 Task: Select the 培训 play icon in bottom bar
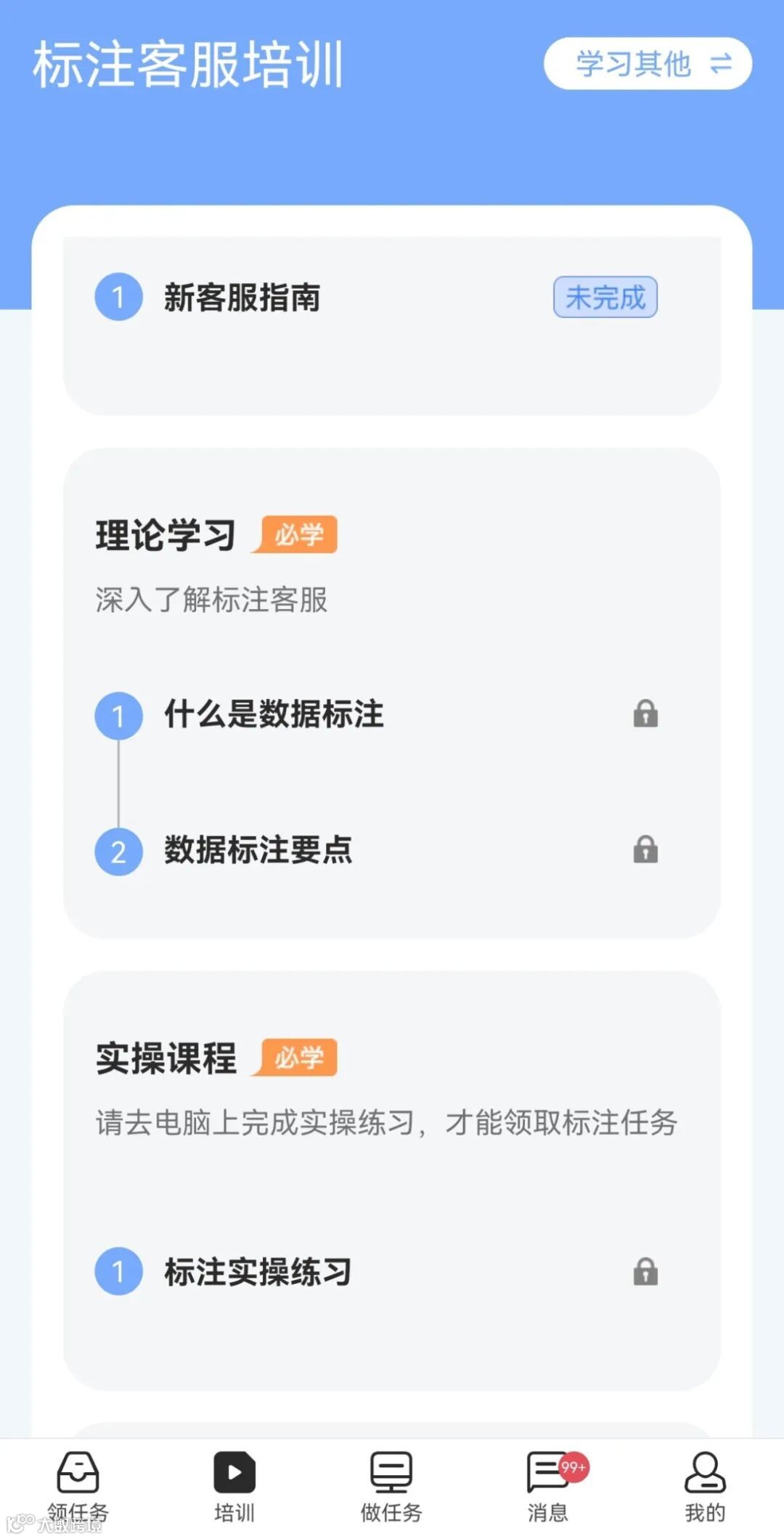pyautogui.click(x=234, y=1477)
